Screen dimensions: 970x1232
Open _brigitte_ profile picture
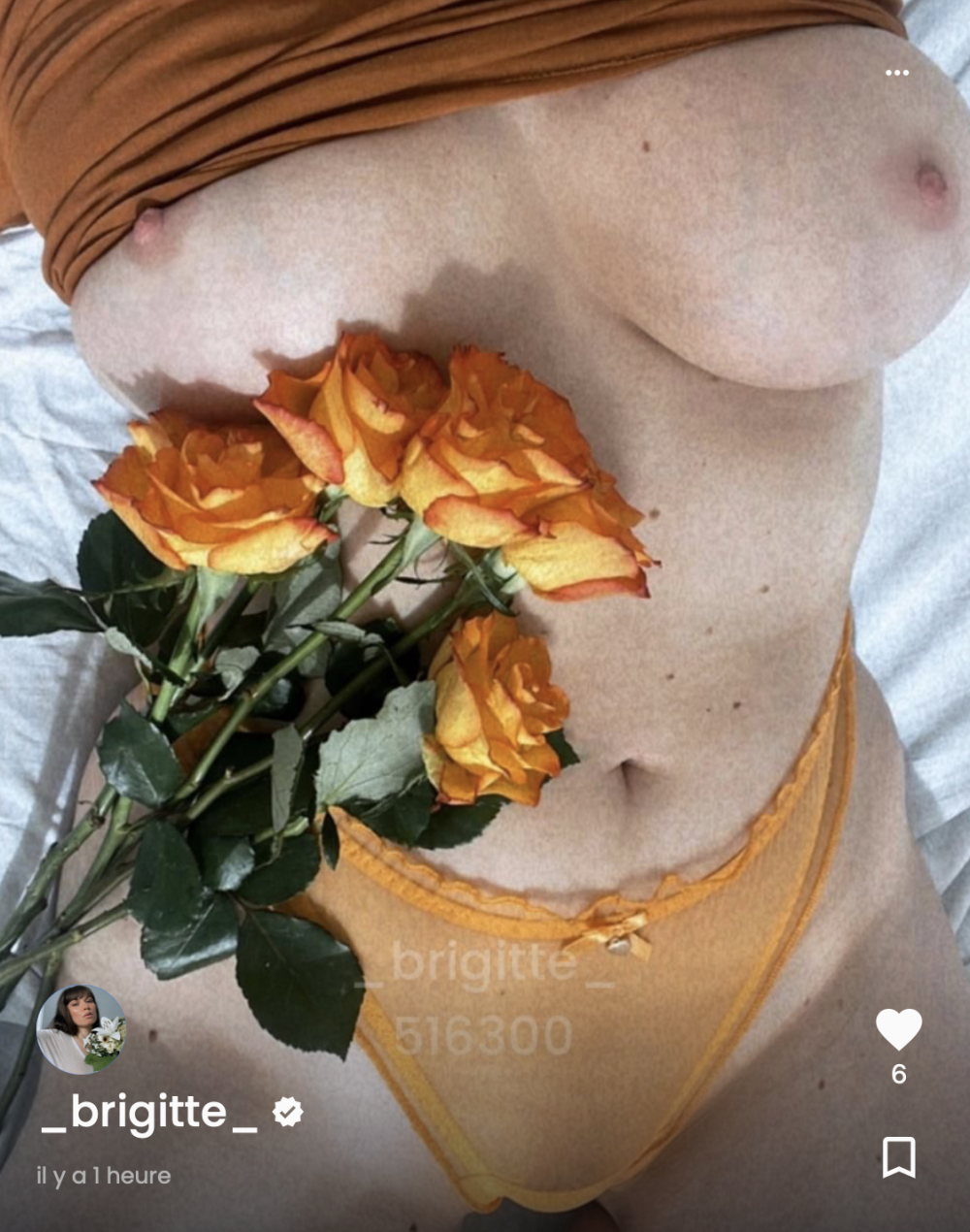tap(81, 1030)
